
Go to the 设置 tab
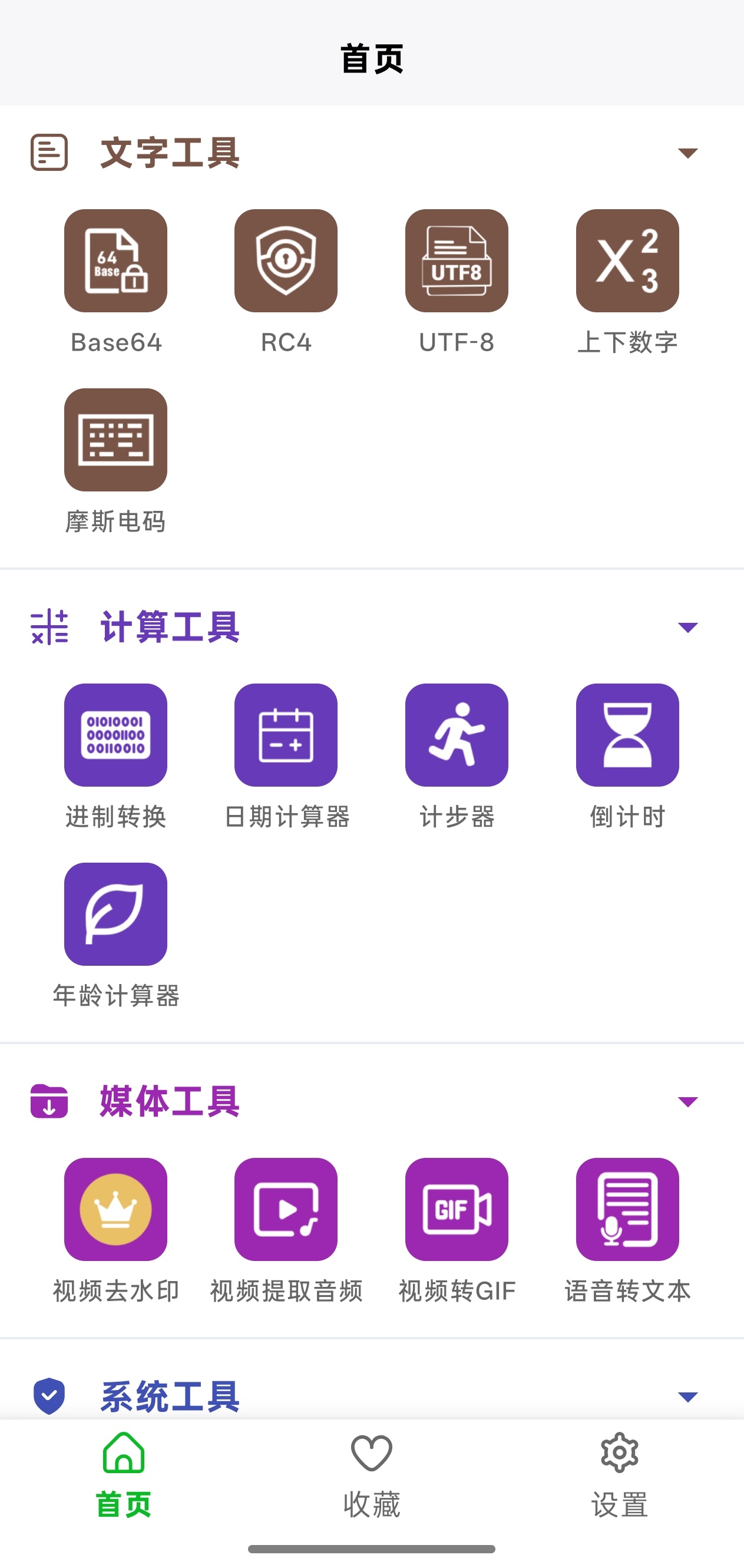[x=619, y=1475]
